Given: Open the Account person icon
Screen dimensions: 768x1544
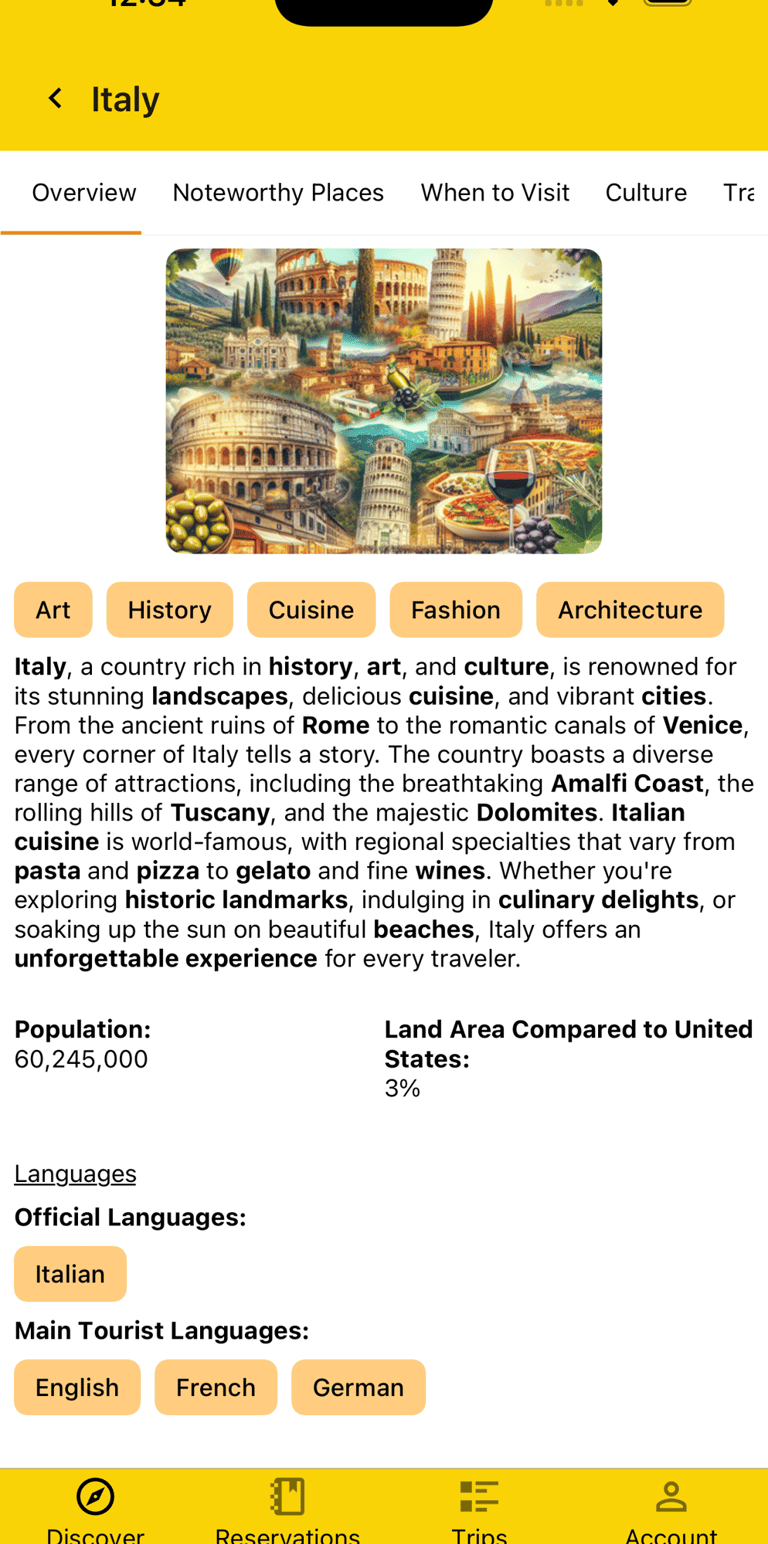Looking at the screenshot, I should point(671,1497).
